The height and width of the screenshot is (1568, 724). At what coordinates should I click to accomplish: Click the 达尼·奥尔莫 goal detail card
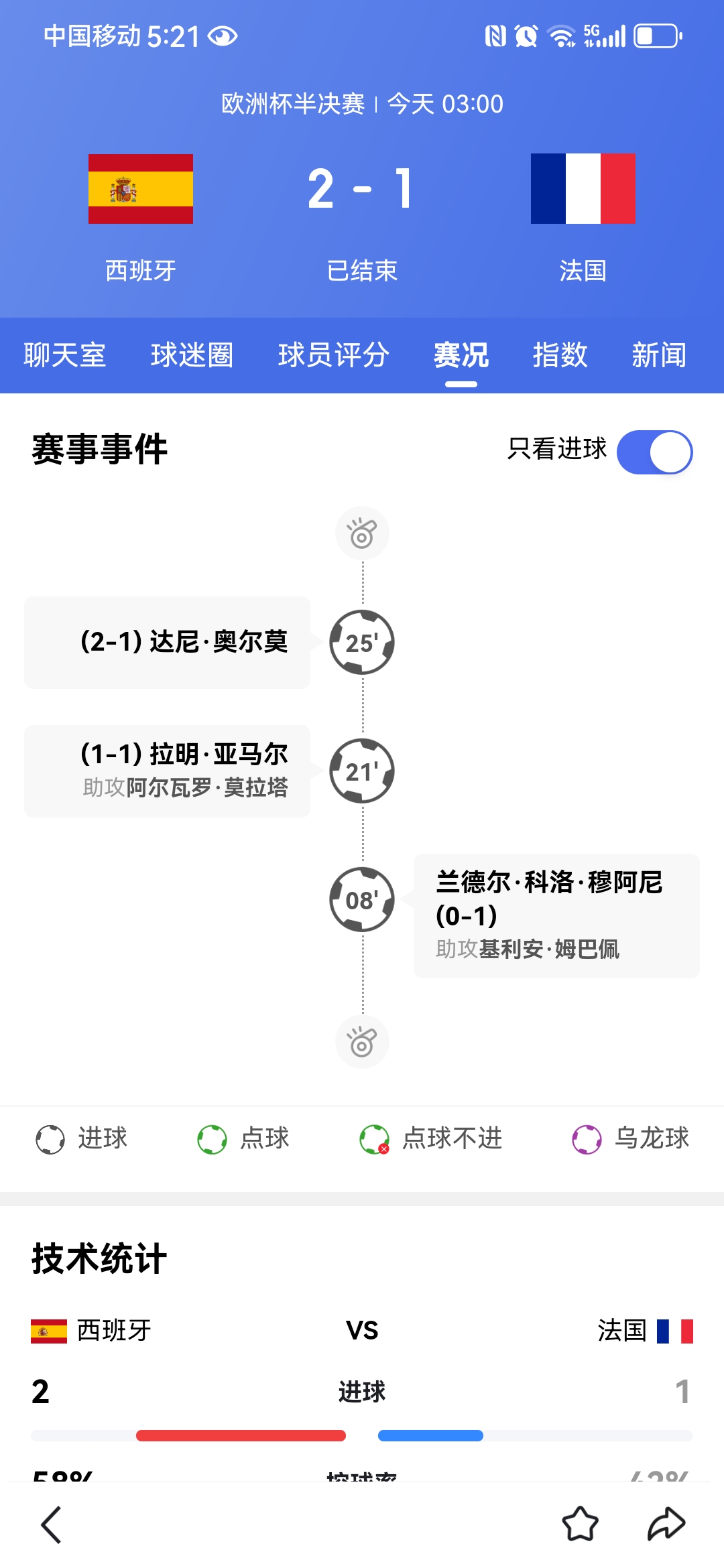click(167, 642)
